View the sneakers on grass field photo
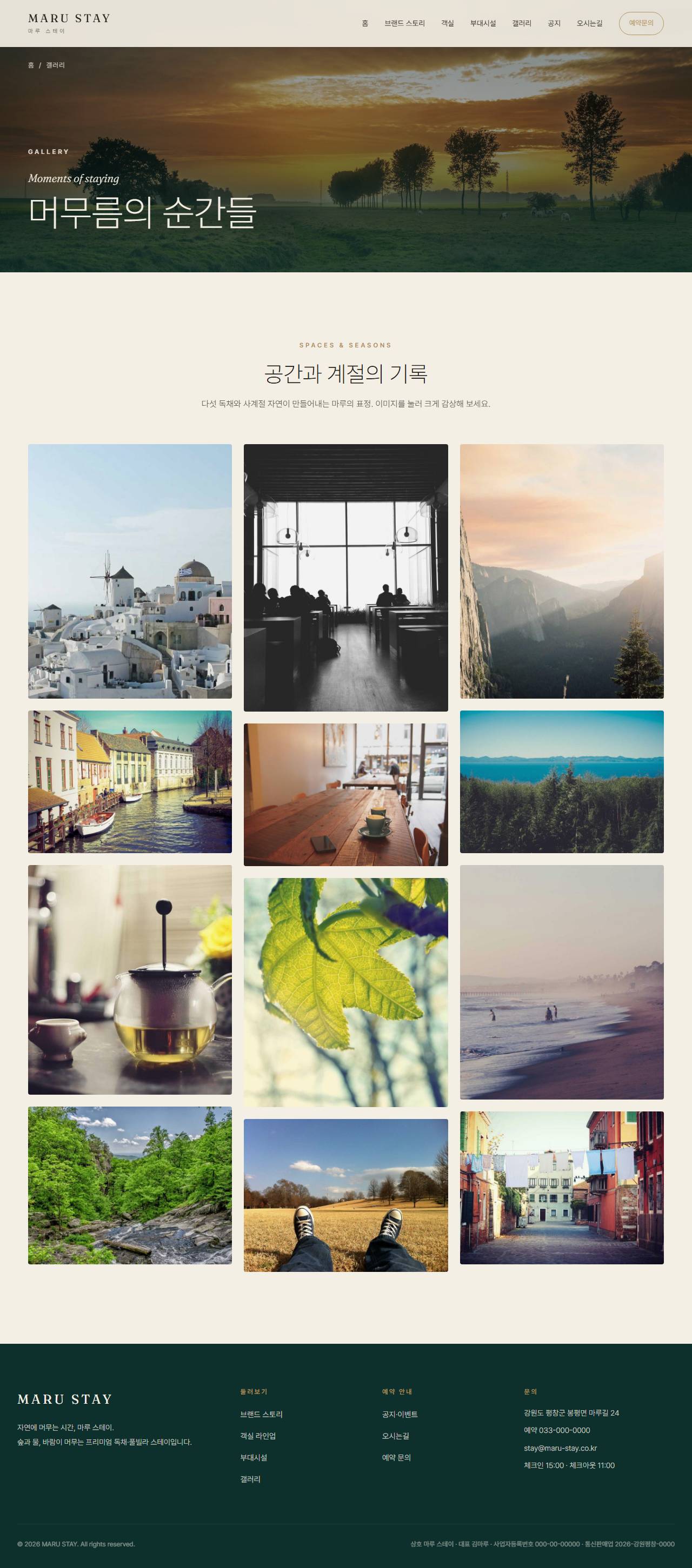This screenshot has height=1568, width=692. click(345, 1195)
